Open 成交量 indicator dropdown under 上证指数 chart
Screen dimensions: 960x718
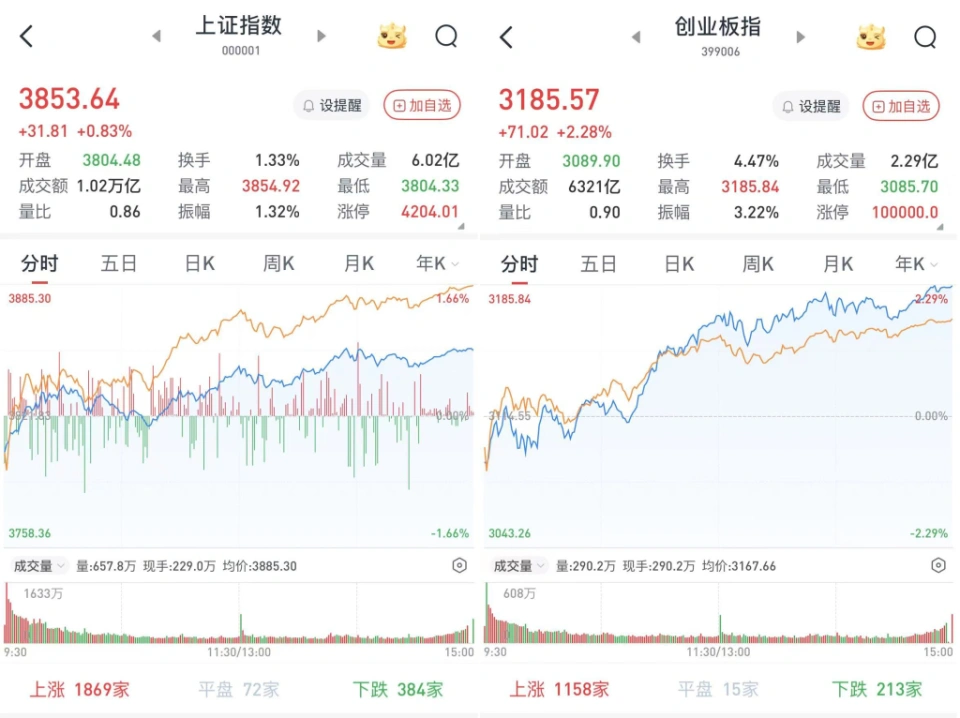click(38, 566)
